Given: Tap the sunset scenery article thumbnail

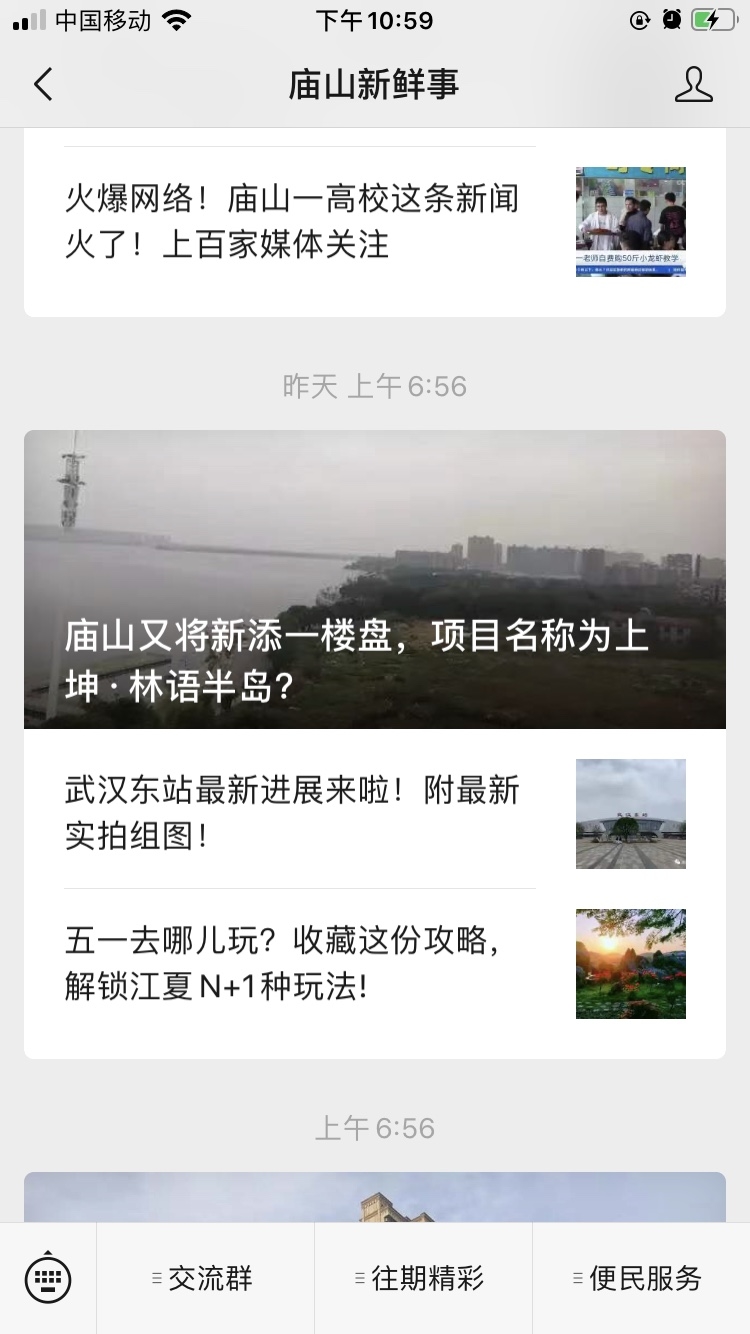Looking at the screenshot, I should coord(630,964).
